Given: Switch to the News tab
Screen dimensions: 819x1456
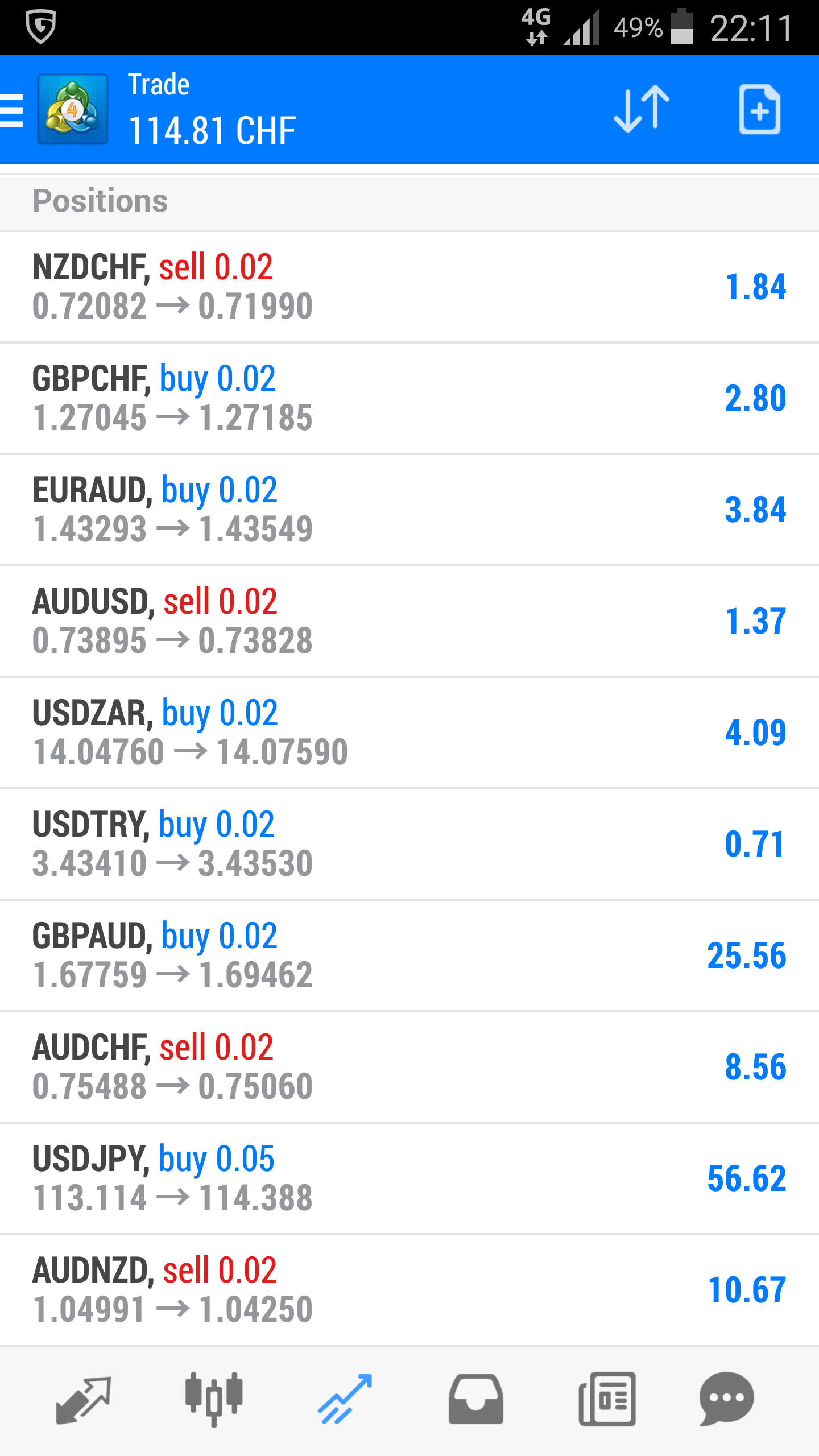Looking at the screenshot, I should (x=607, y=1400).
